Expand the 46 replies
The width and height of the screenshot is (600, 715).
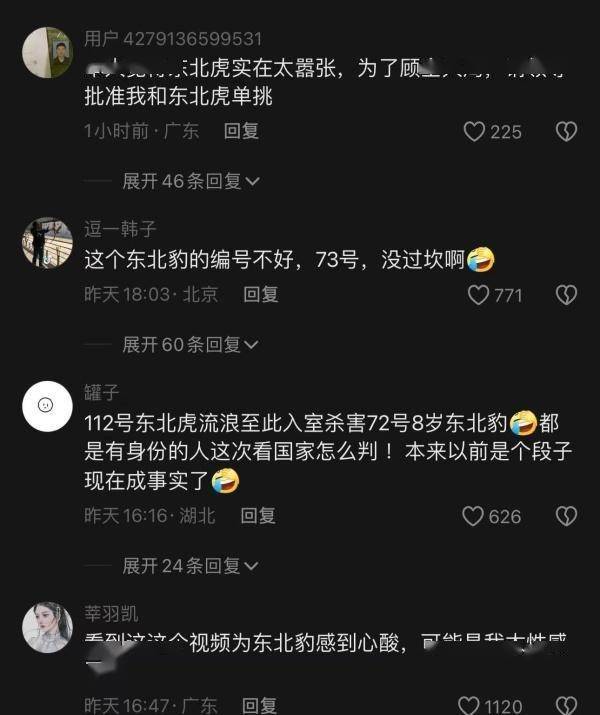tap(190, 181)
